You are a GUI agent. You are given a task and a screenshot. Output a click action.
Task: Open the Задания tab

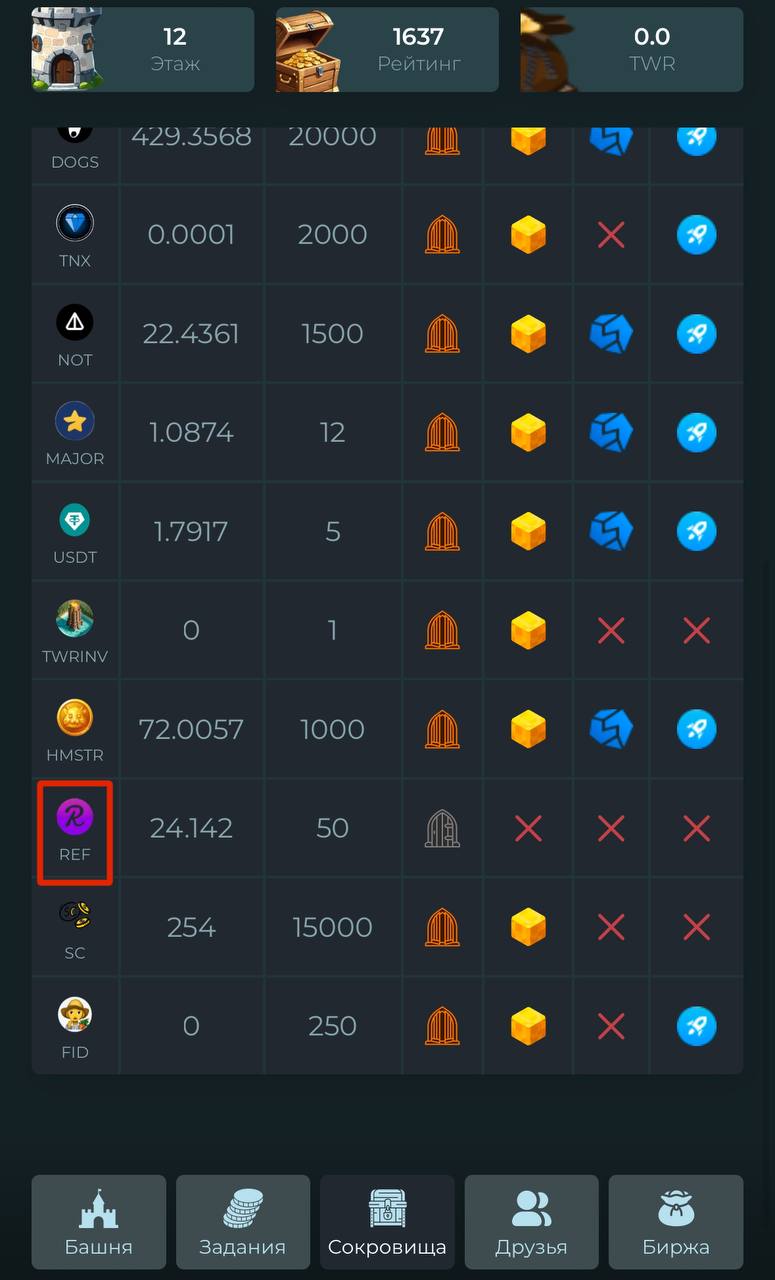(242, 1221)
